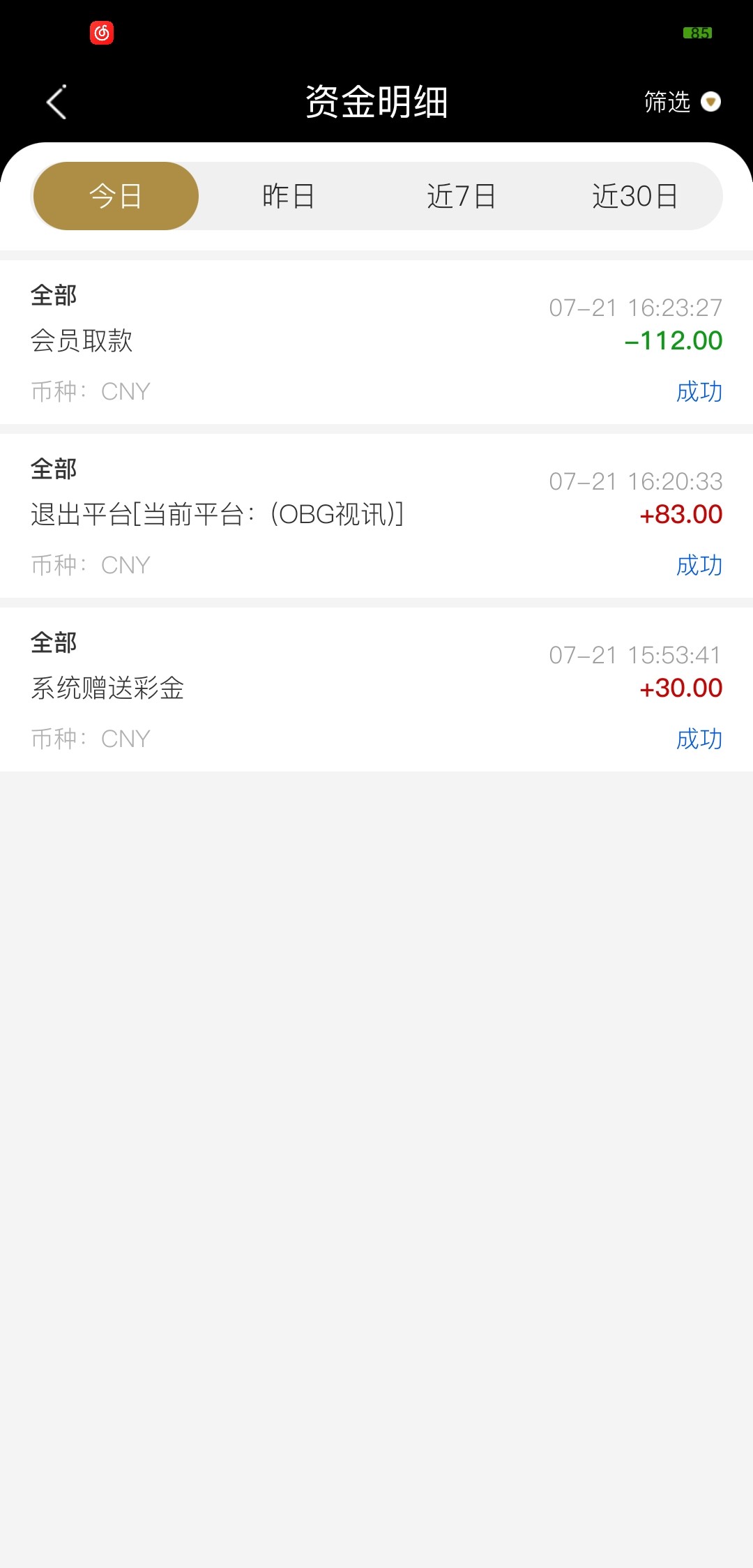Open the 筛选 filter dropdown
The height and width of the screenshot is (1568, 753).
point(682,102)
